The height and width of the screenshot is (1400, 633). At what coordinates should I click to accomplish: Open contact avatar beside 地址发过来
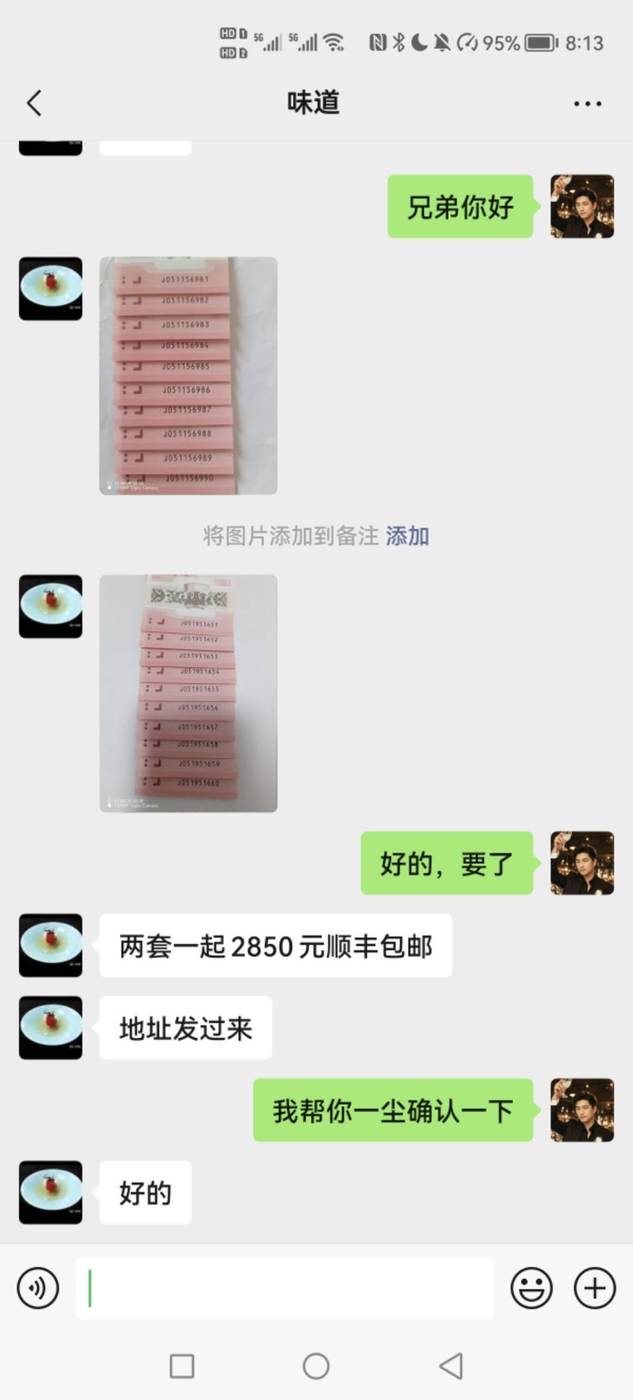51,1028
